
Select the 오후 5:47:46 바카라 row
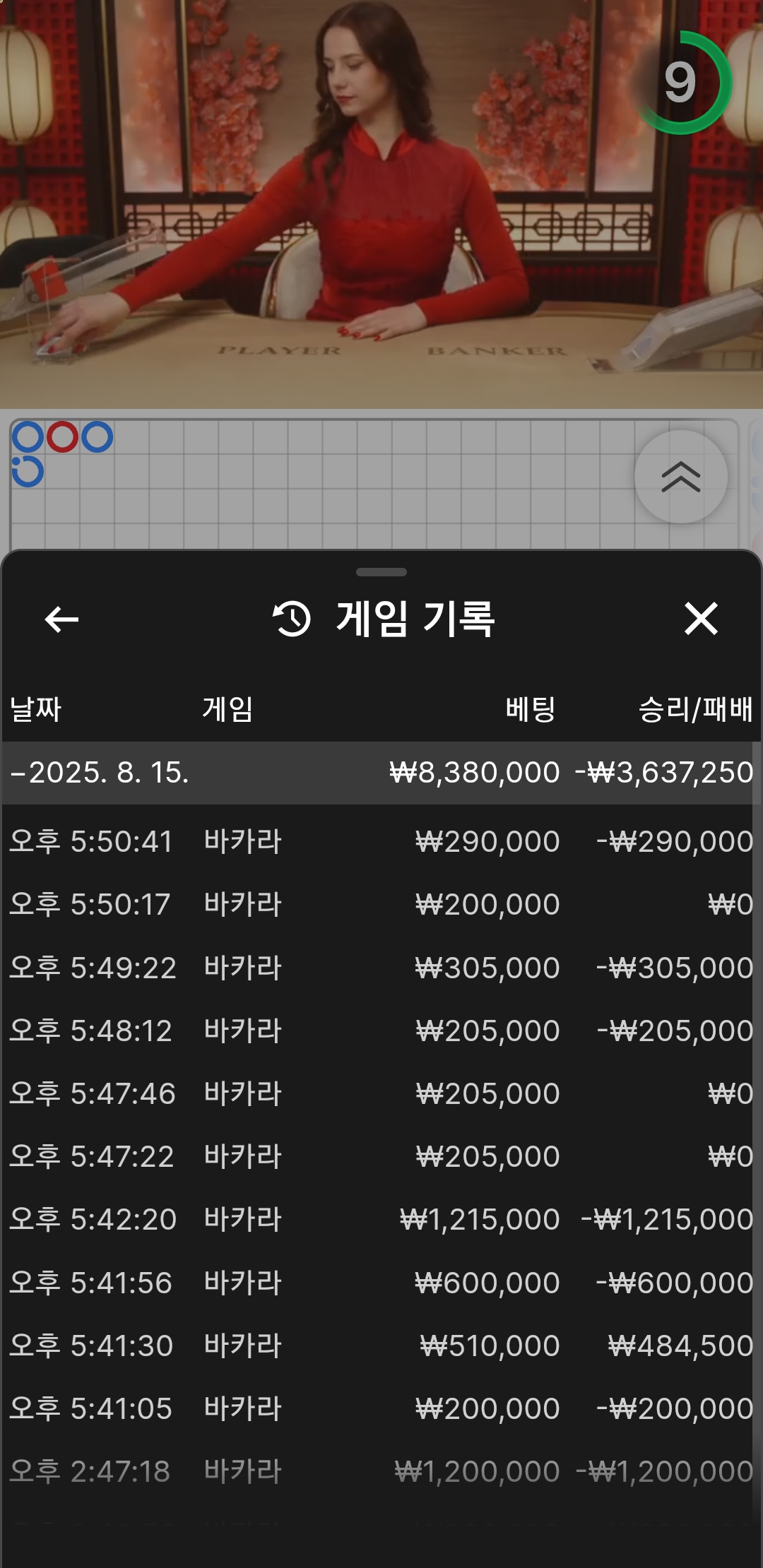point(381,1094)
